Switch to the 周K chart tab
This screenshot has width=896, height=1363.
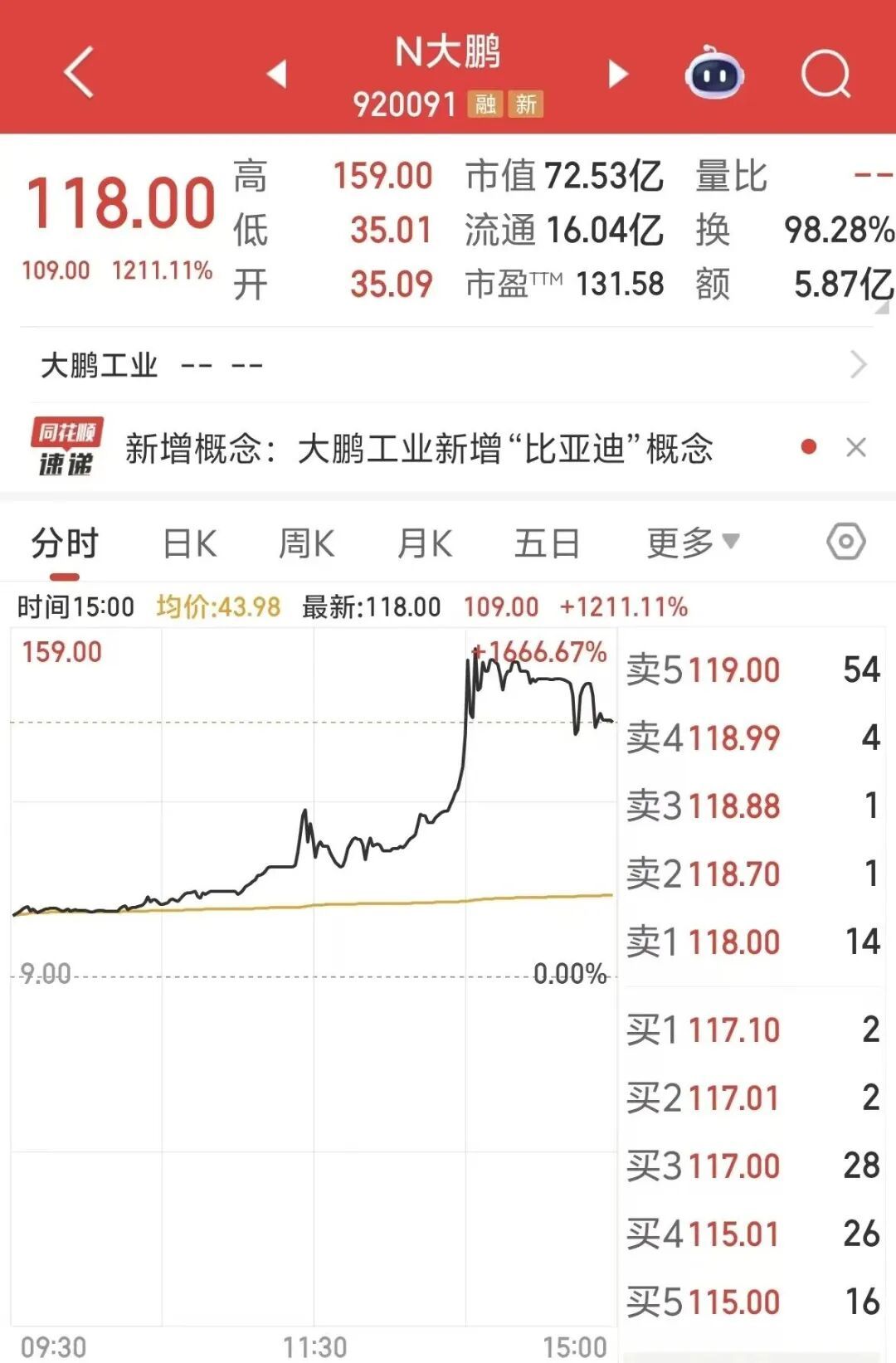[x=306, y=544]
